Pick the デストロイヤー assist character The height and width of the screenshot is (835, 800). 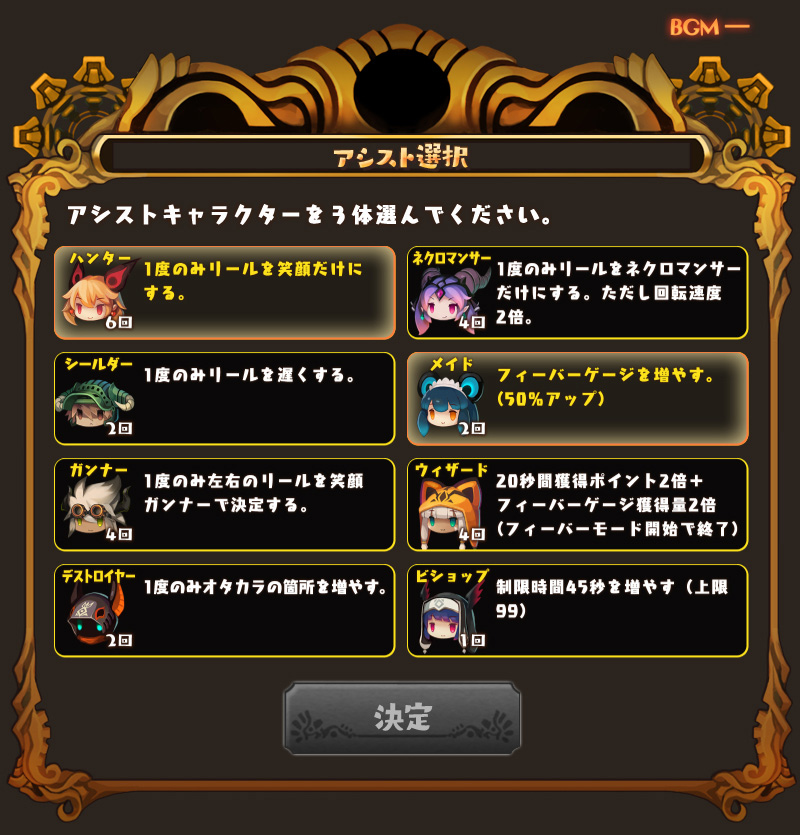click(224, 610)
